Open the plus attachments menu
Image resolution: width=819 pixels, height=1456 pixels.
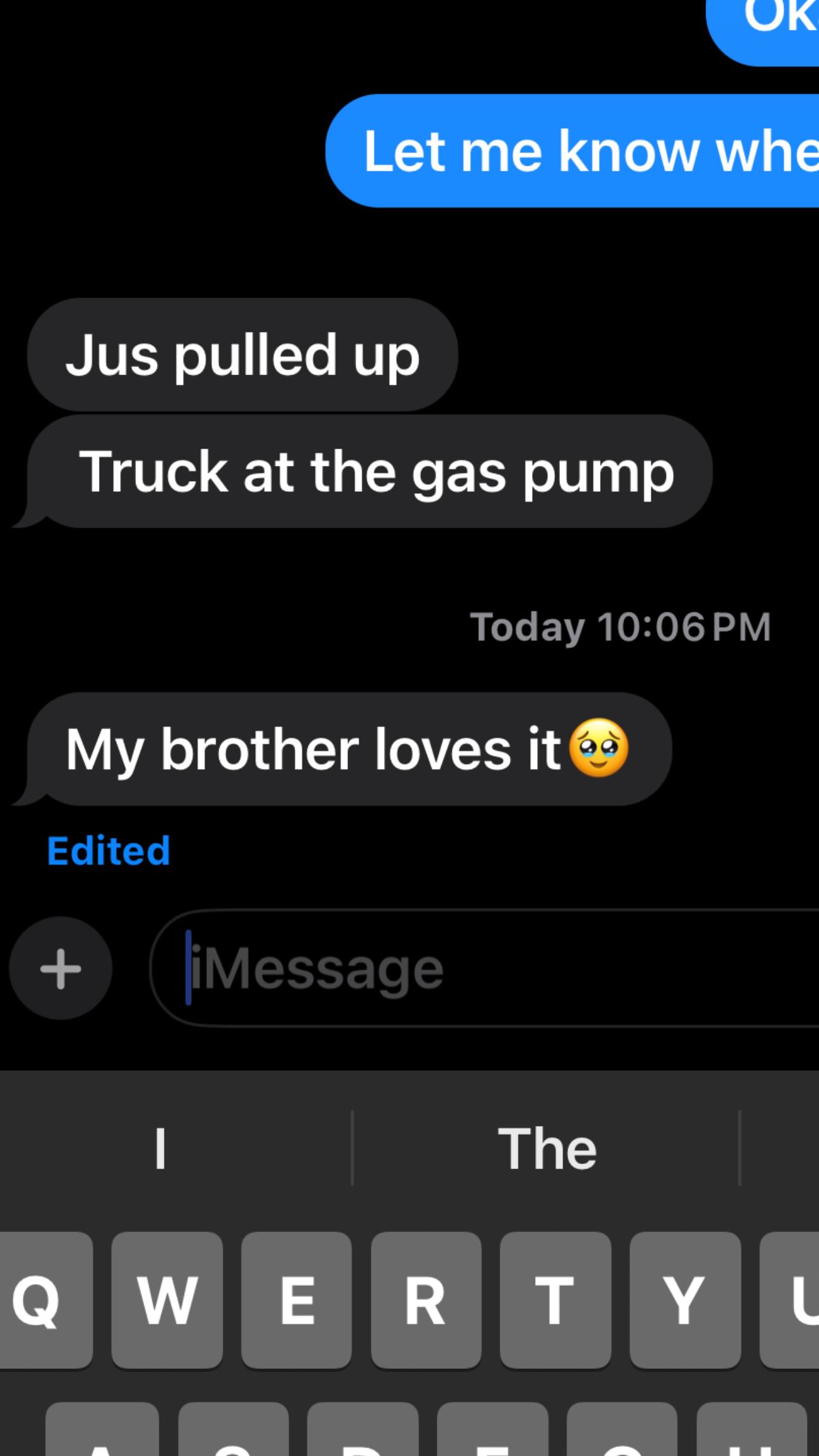[60, 969]
